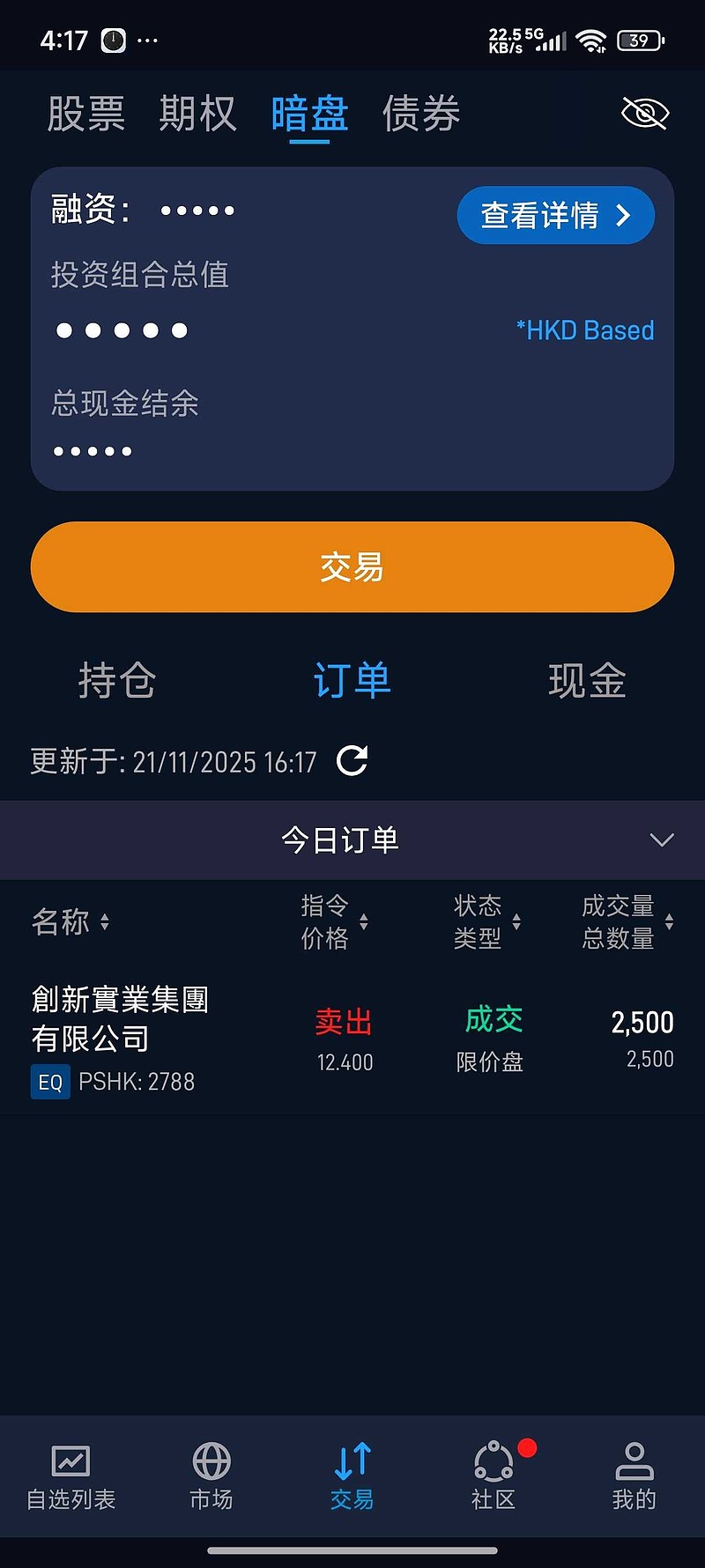Switch to the 现金 tab
Image resolution: width=705 pixels, height=1568 pixels.
coord(587,681)
